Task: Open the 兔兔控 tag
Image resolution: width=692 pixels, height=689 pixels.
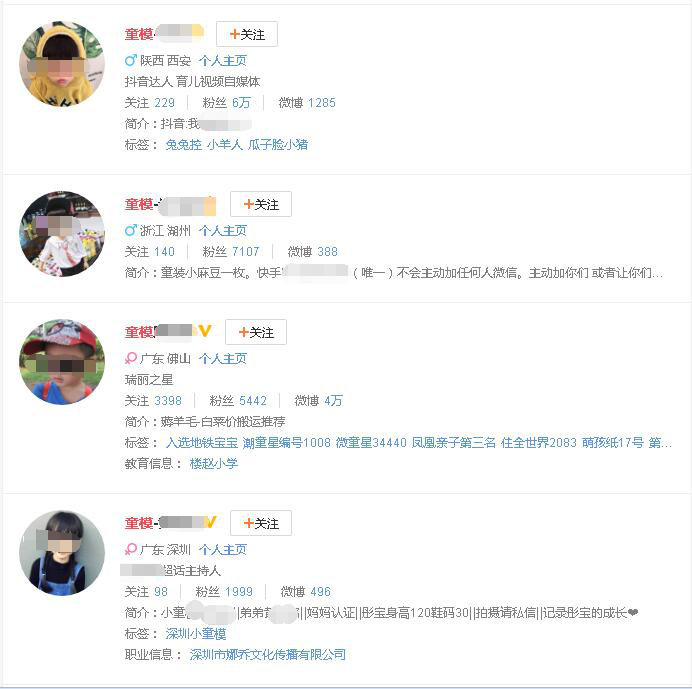Action: (x=183, y=145)
